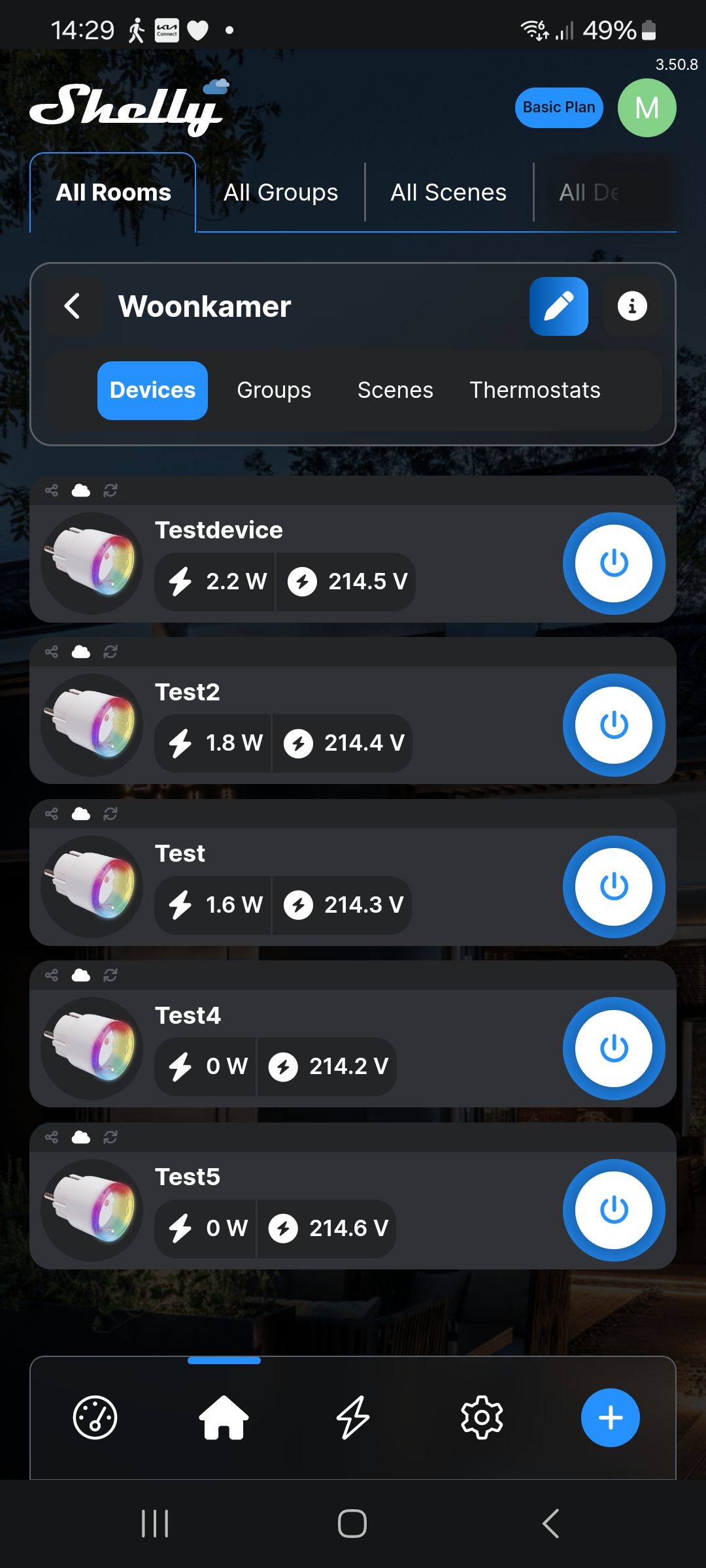The image size is (706, 1568).
Task: Open the Groups section in Woonkamer
Action: click(274, 390)
